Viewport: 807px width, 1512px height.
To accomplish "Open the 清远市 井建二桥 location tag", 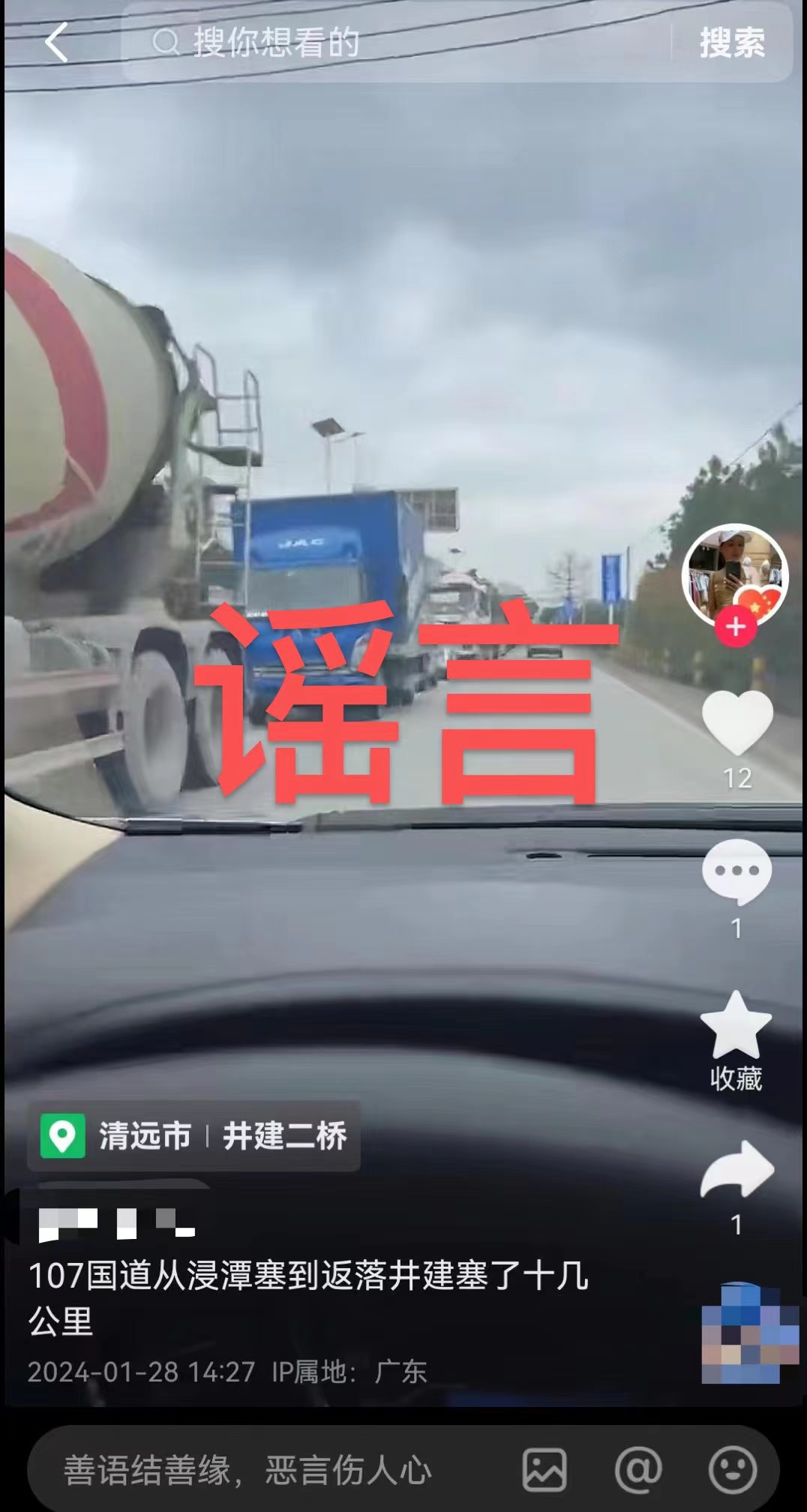I will [194, 1135].
